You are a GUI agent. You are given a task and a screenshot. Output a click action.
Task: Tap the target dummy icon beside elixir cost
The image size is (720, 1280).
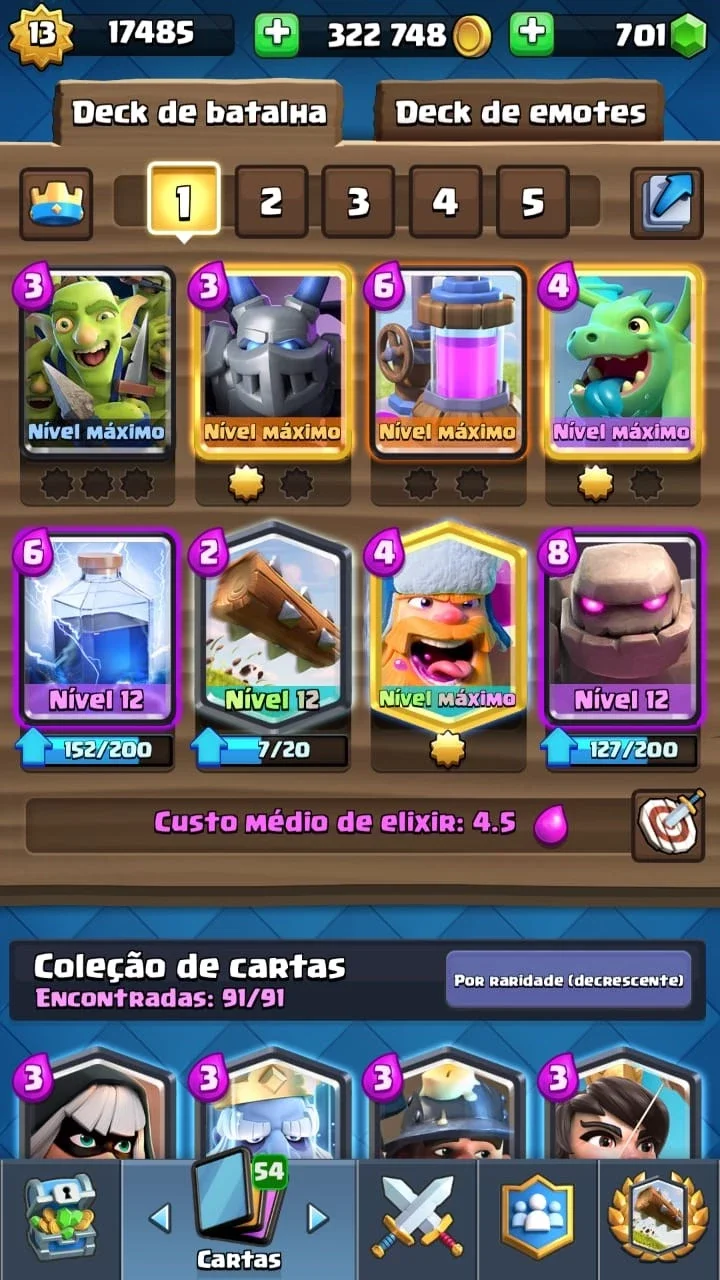click(x=668, y=826)
